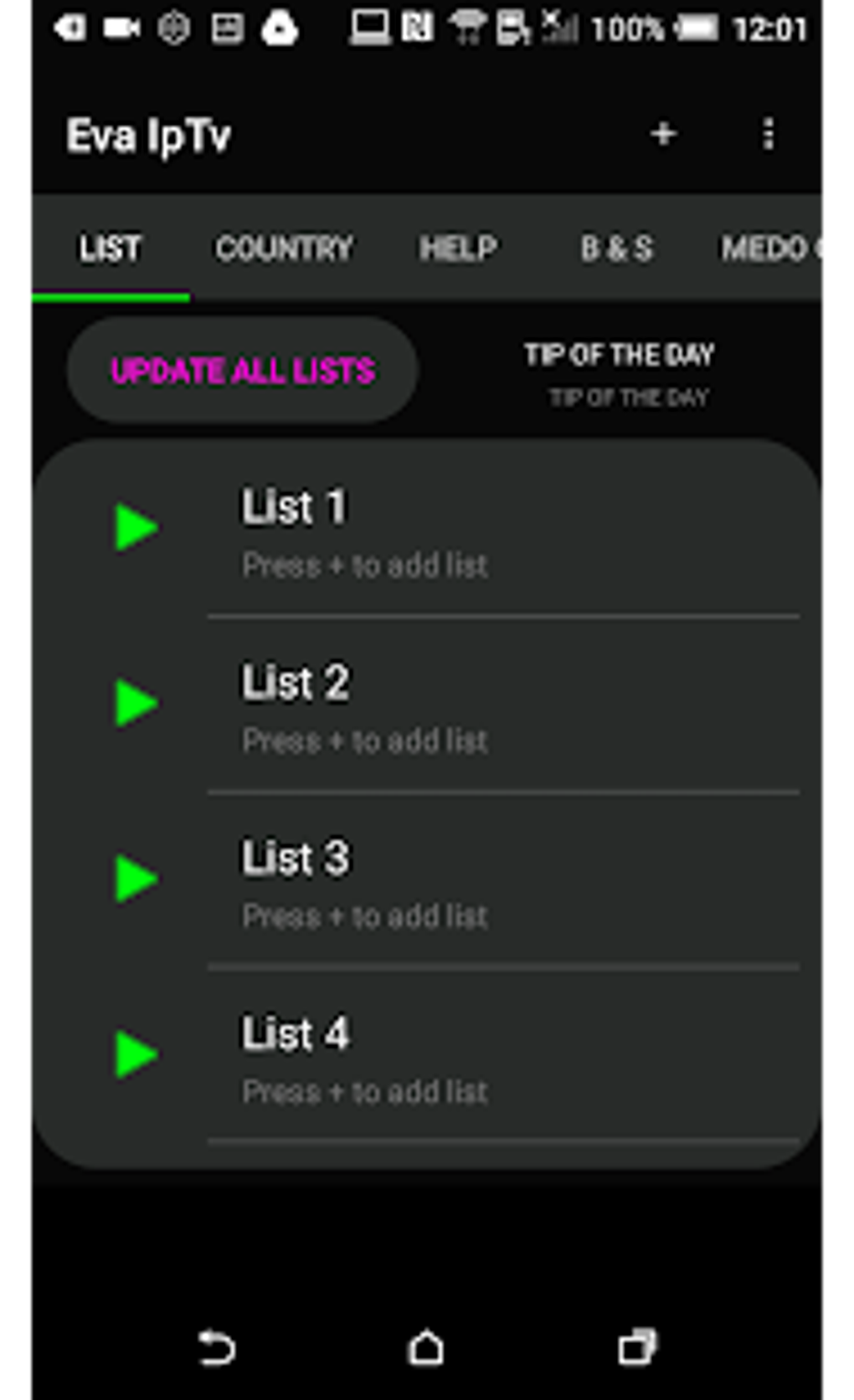This screenshot has width=854, height=1400.
Task: Start playback of List 2
Action: point(138,701)
